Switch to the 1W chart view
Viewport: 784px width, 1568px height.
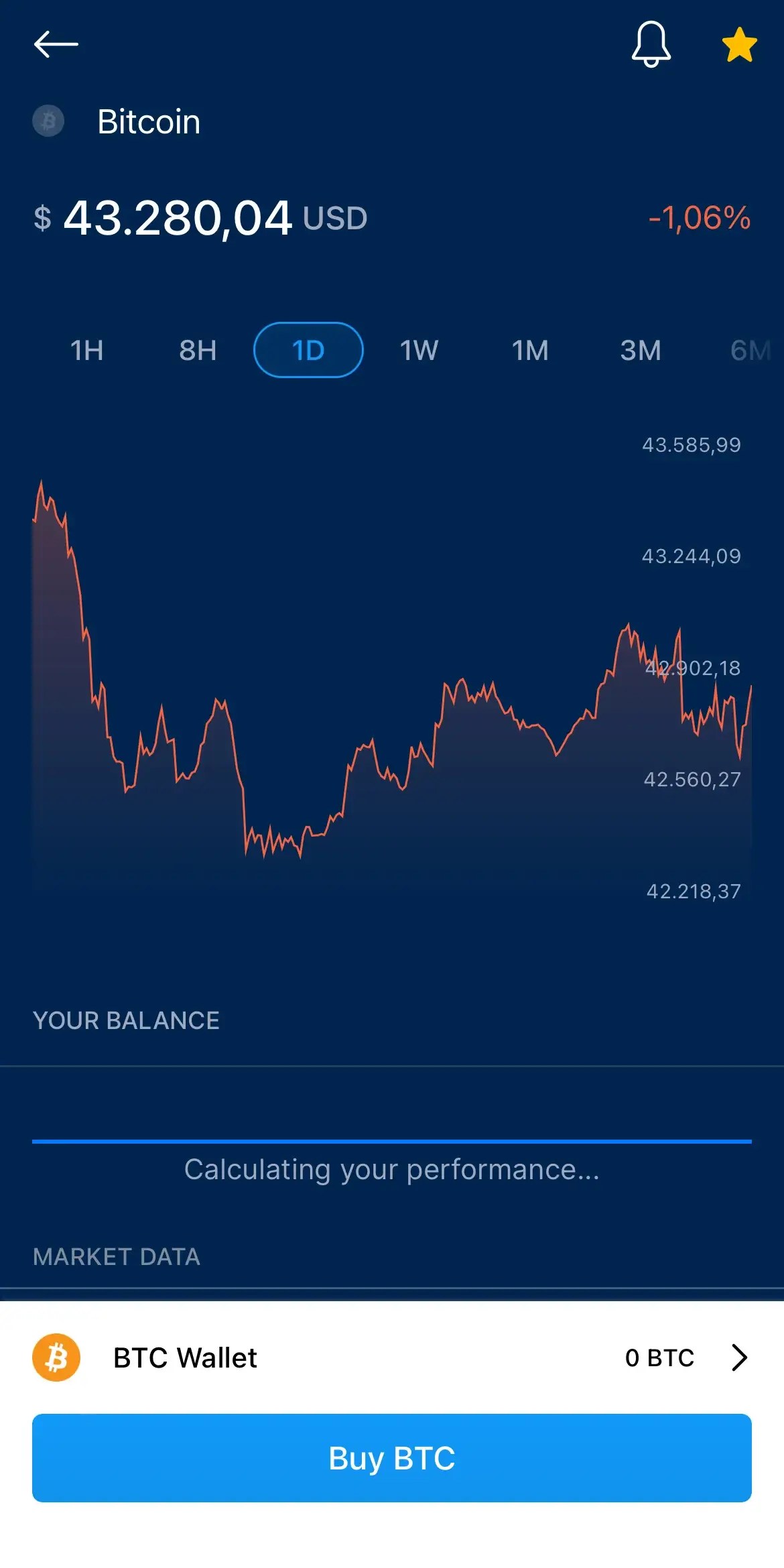pos(418,350)
